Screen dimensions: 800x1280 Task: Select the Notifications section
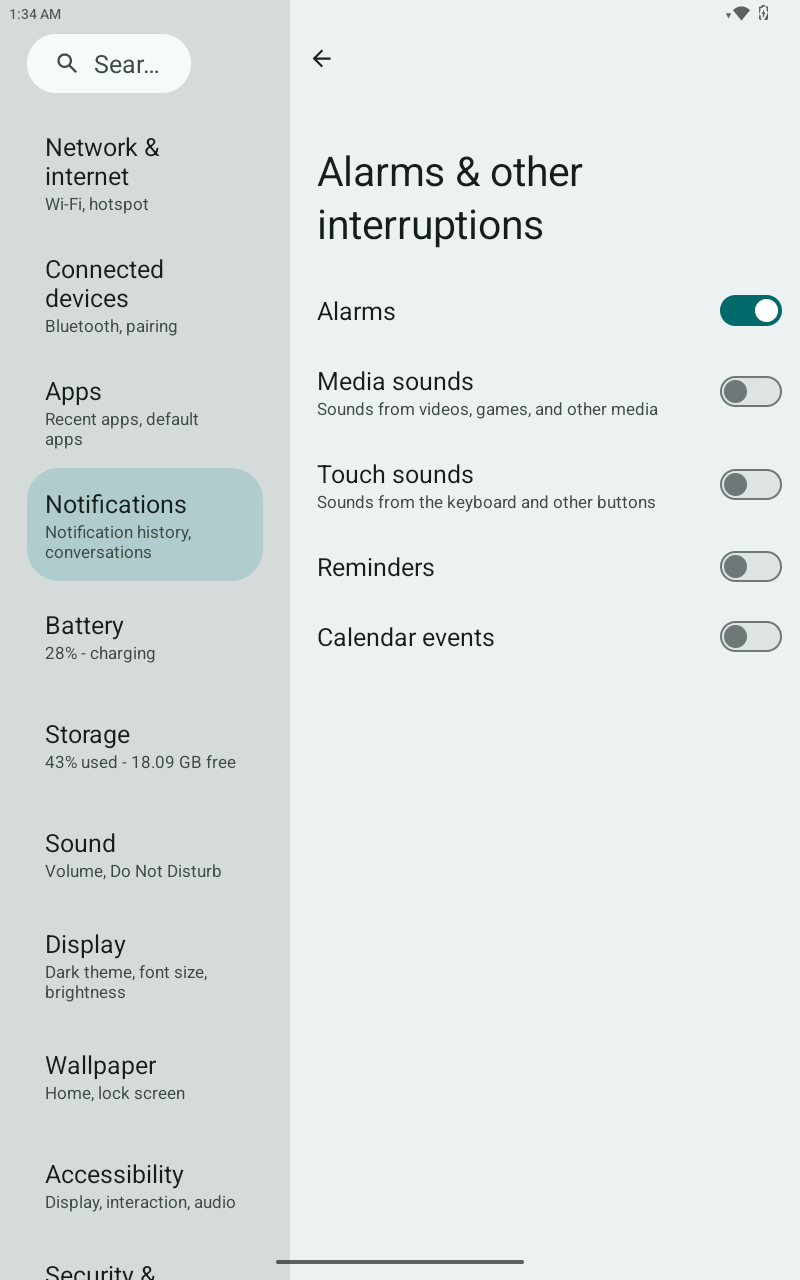tap(144, 524)
